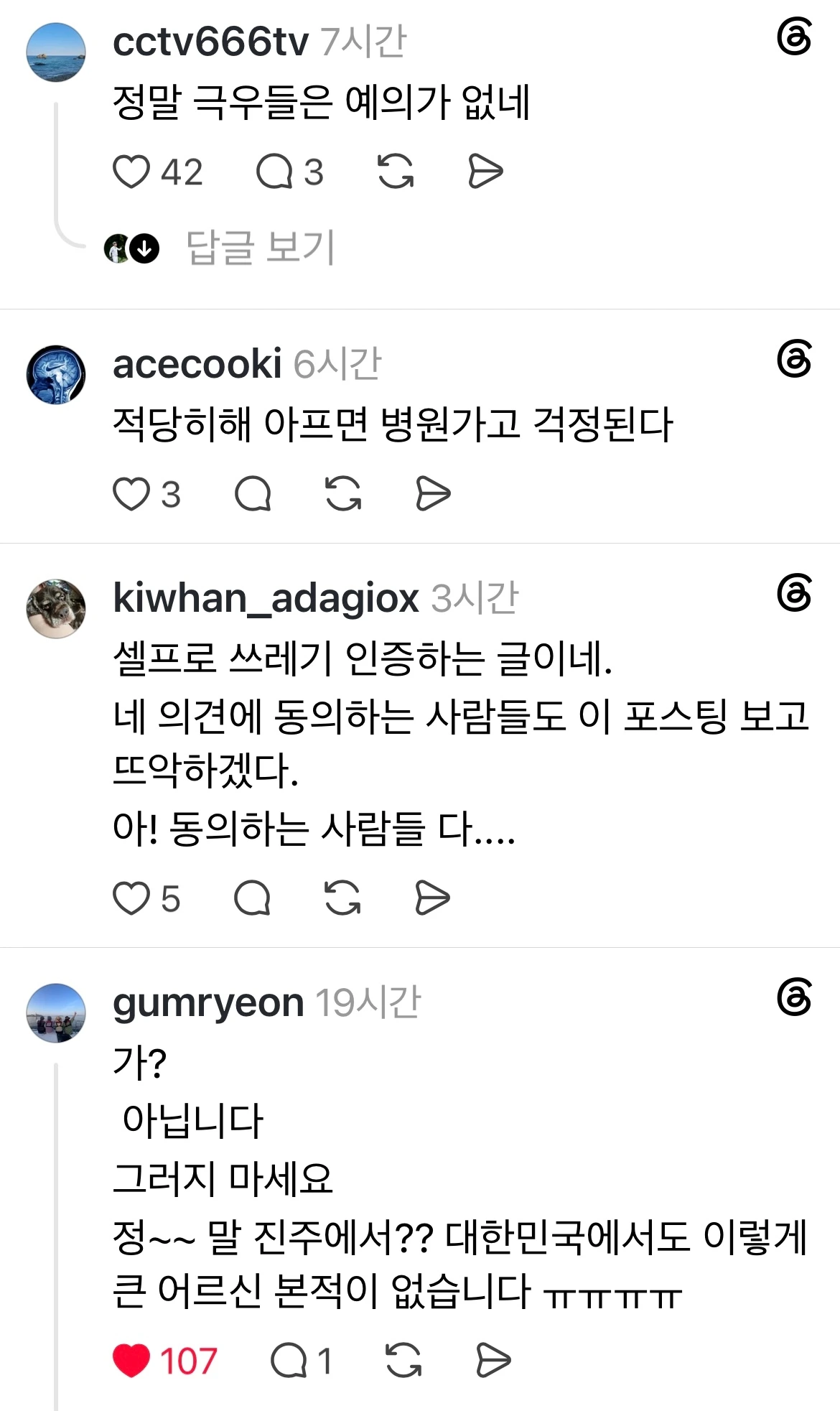Viewport: 840px width, 1411px height.
Task: Share kiwhan_adagiox's comment
Action: pos(432,898)
